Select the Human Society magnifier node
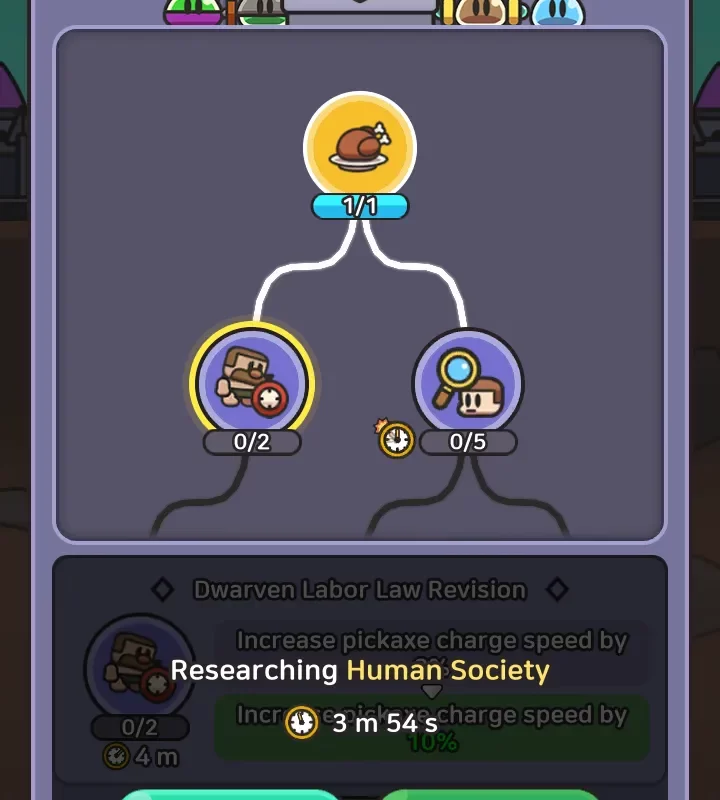 [467, 383]
